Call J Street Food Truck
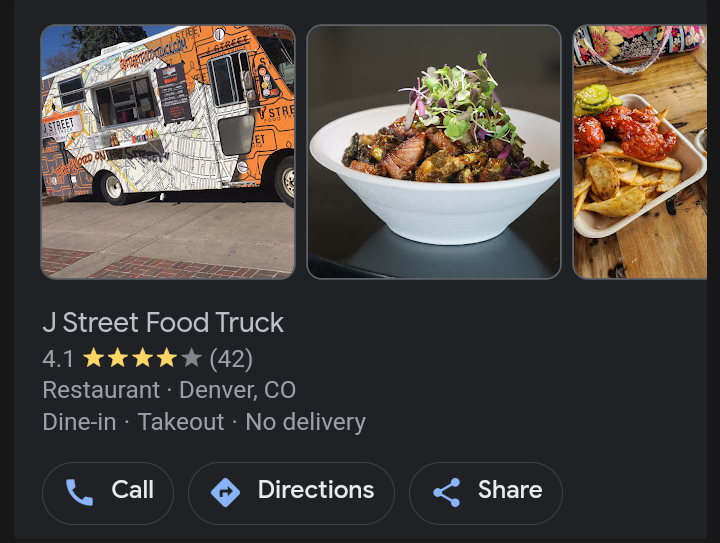 108,492
